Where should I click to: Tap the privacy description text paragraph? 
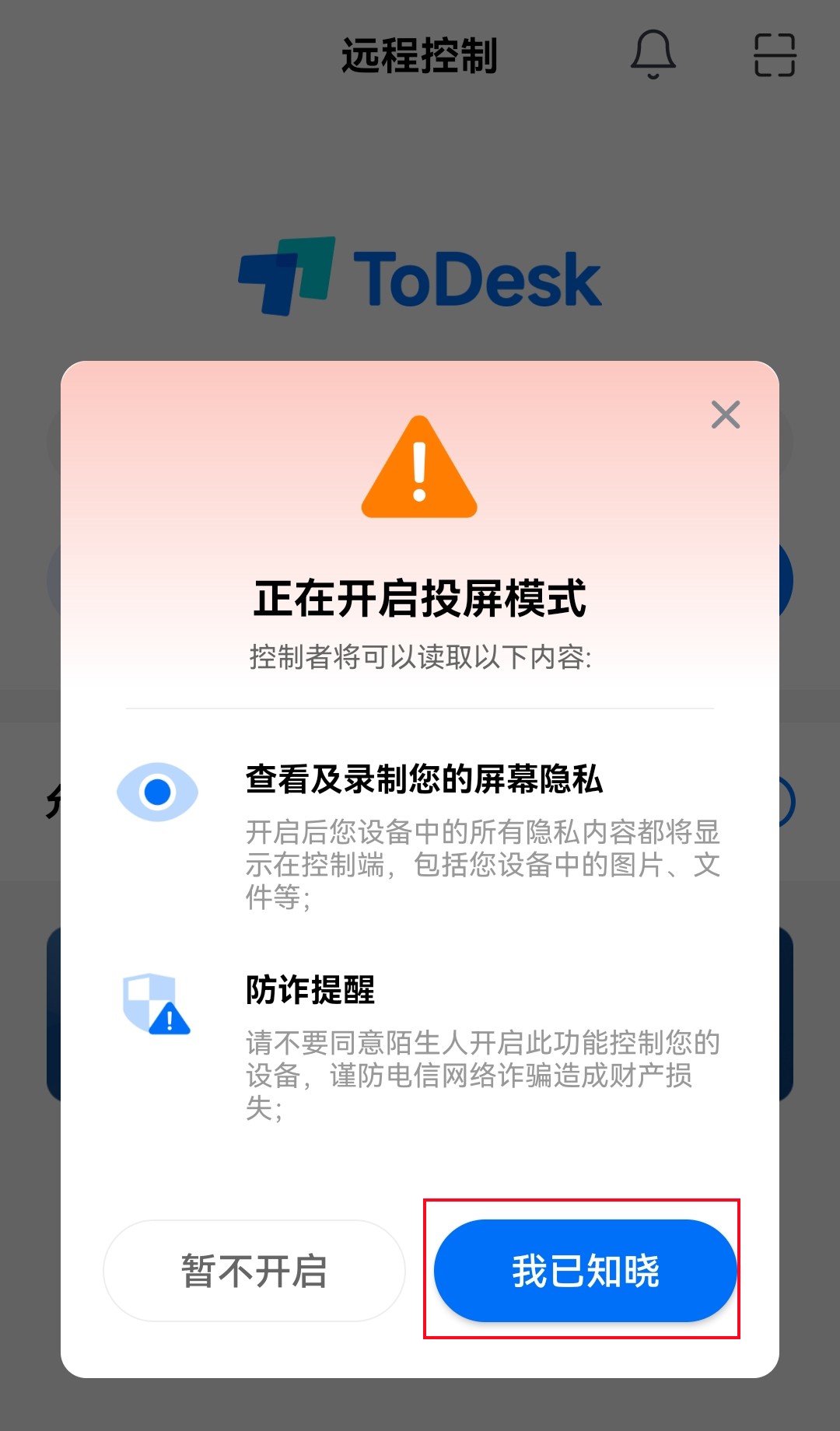tap(484, 866)
